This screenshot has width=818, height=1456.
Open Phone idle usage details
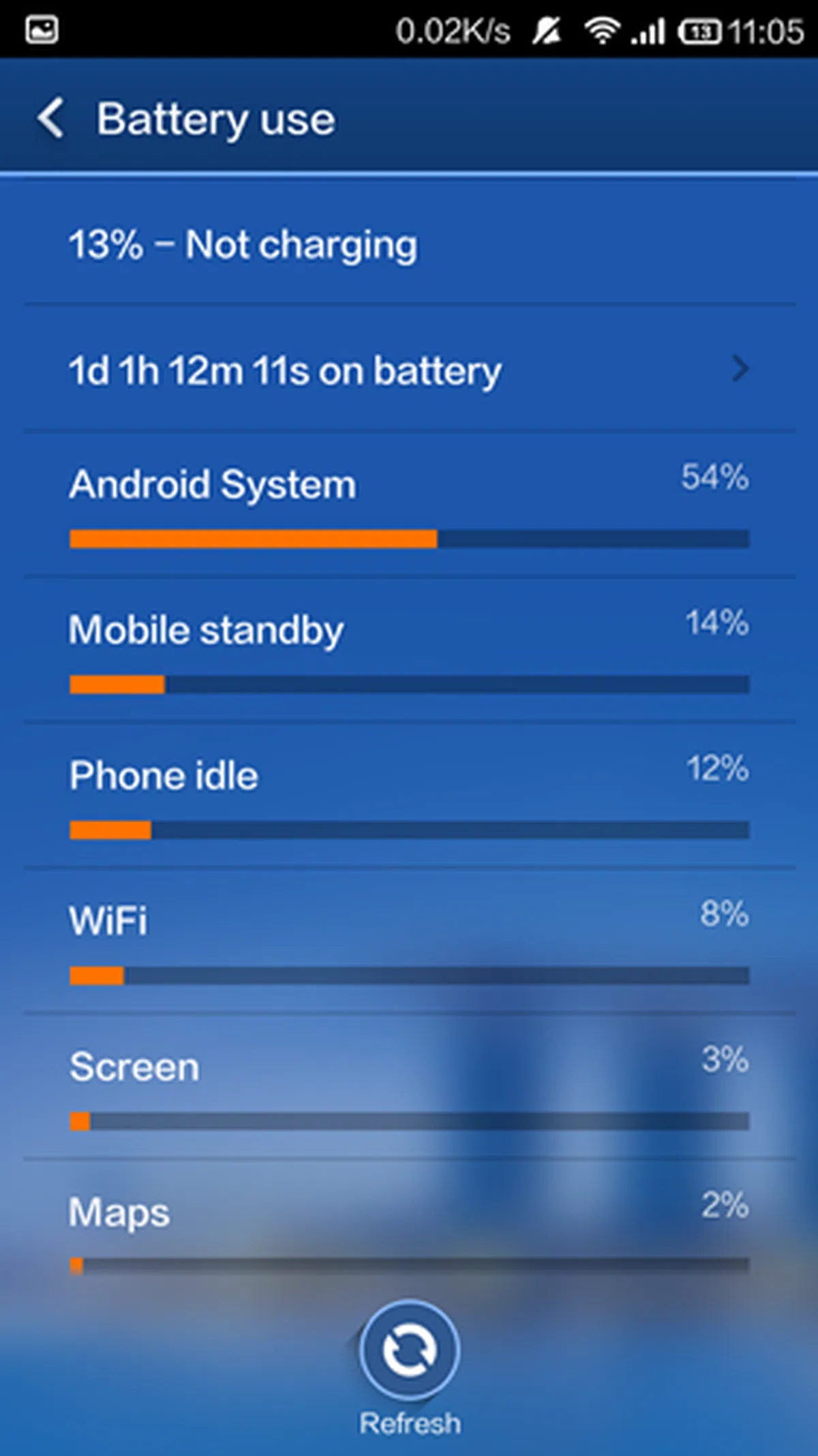coord(409,797)
